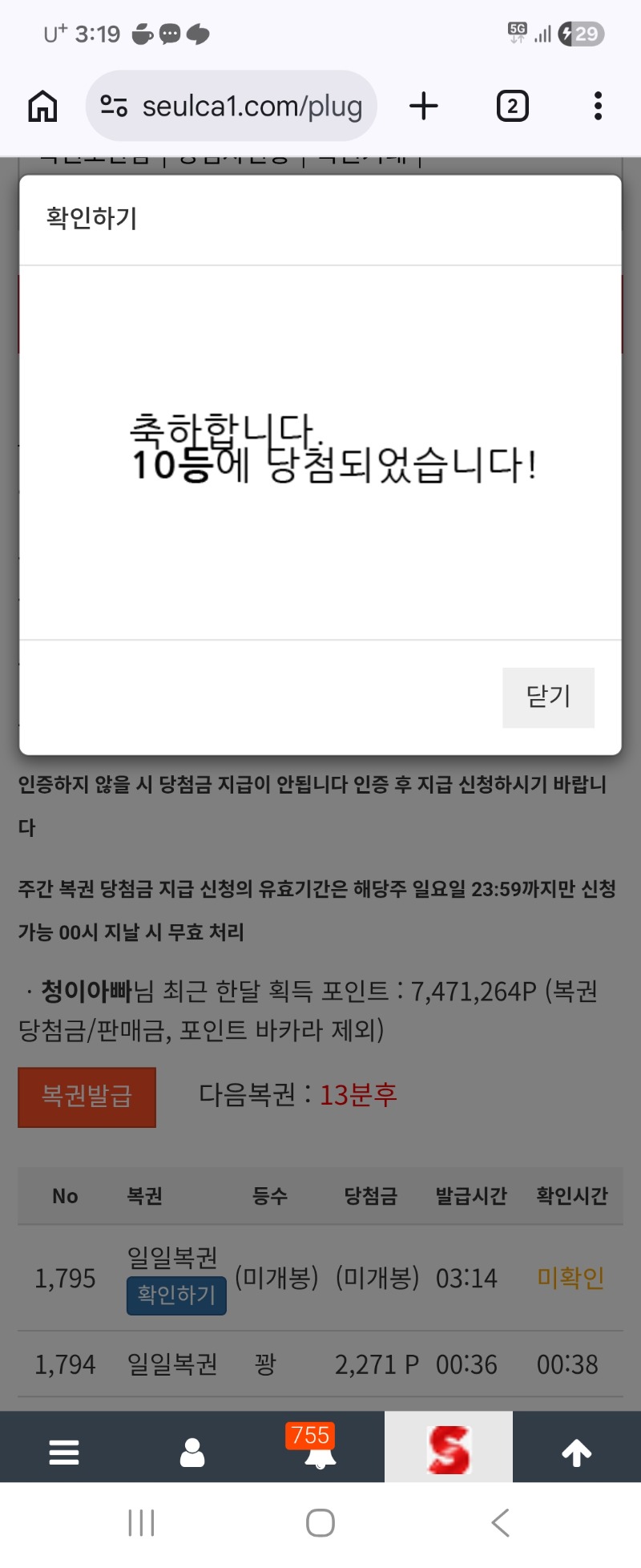
Task: Open the user profile icon
Action: pos(192,1452)
